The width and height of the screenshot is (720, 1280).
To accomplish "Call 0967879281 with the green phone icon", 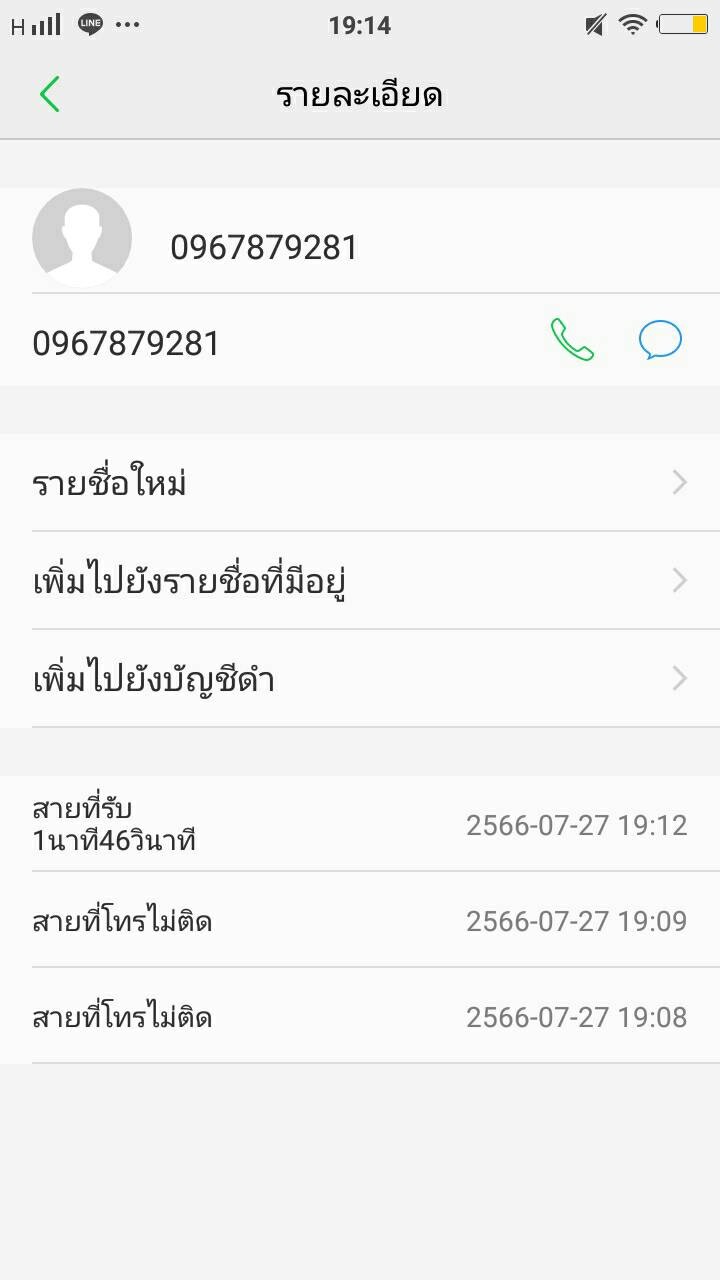I will [572, 340].
